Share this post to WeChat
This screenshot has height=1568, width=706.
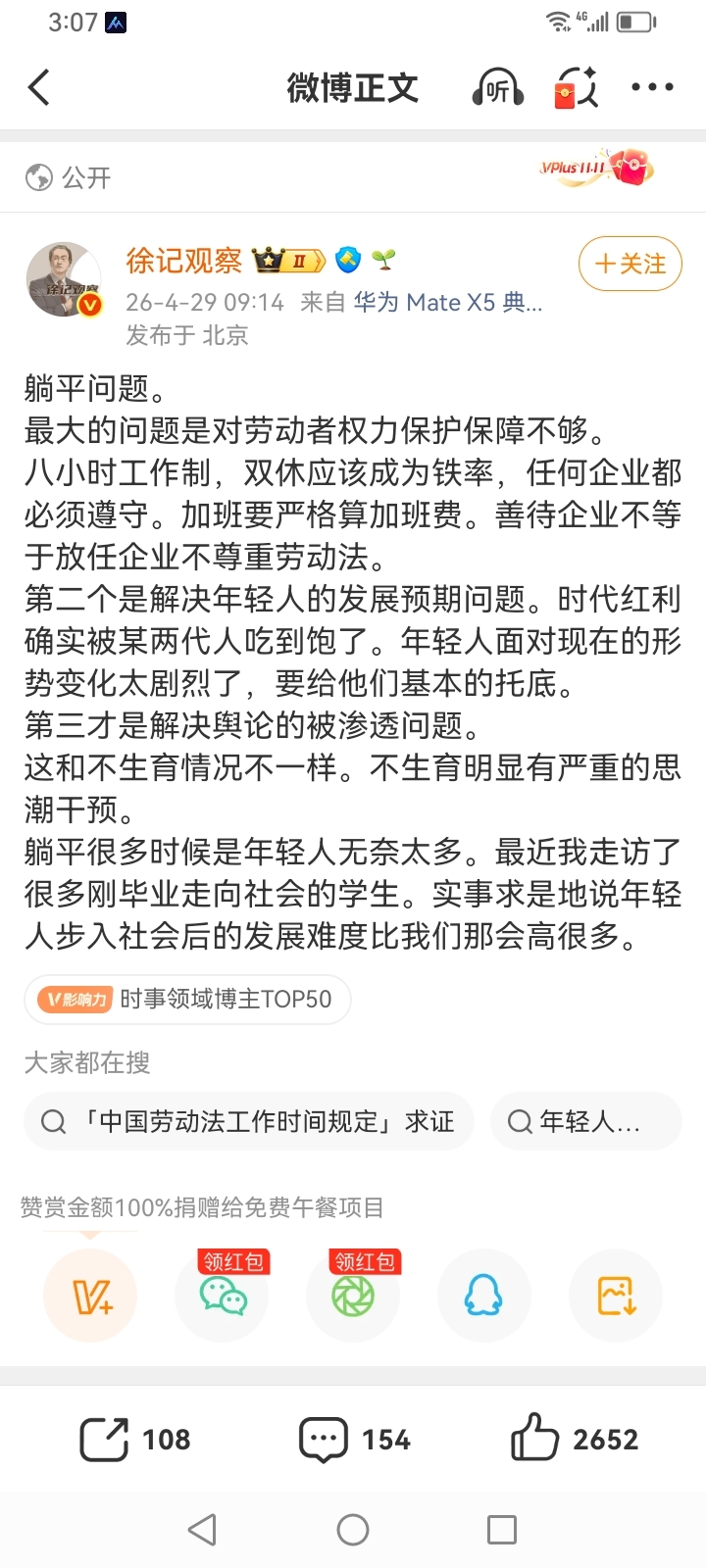(x=222, y=1296)
